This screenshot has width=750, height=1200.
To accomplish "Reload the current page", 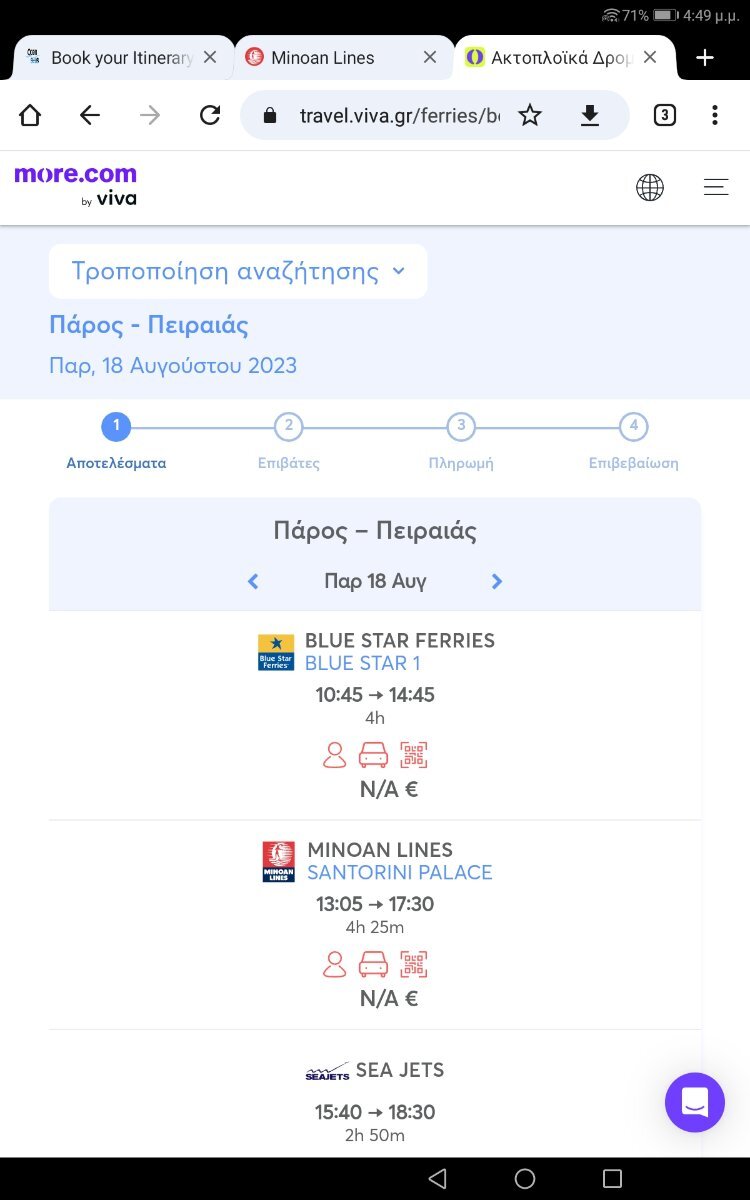I will pyautogui.click(x=210, y=116).
